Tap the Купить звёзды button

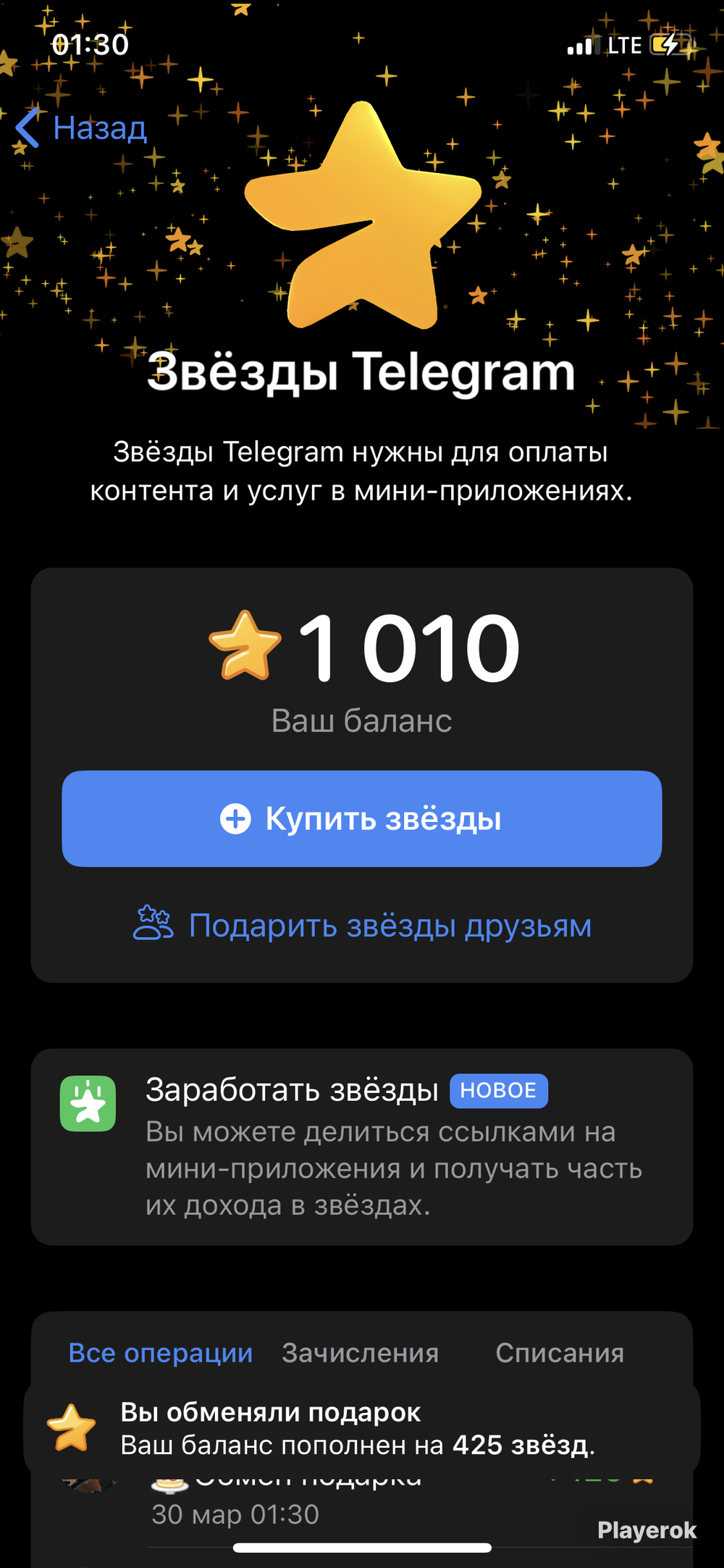[362, 818]
